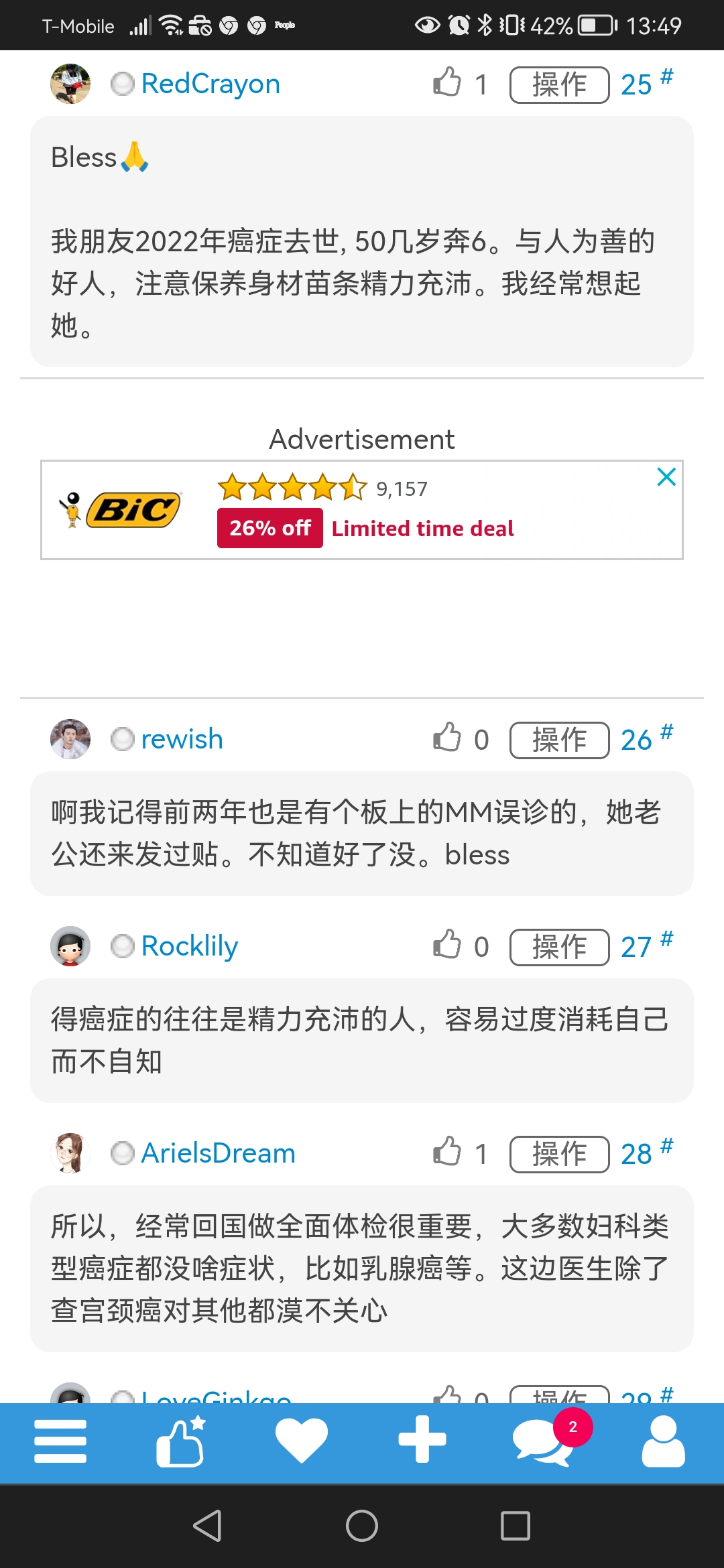Tap 操作 button on ArielsDream's post

pyautogui.click(x=559, y=1155)
